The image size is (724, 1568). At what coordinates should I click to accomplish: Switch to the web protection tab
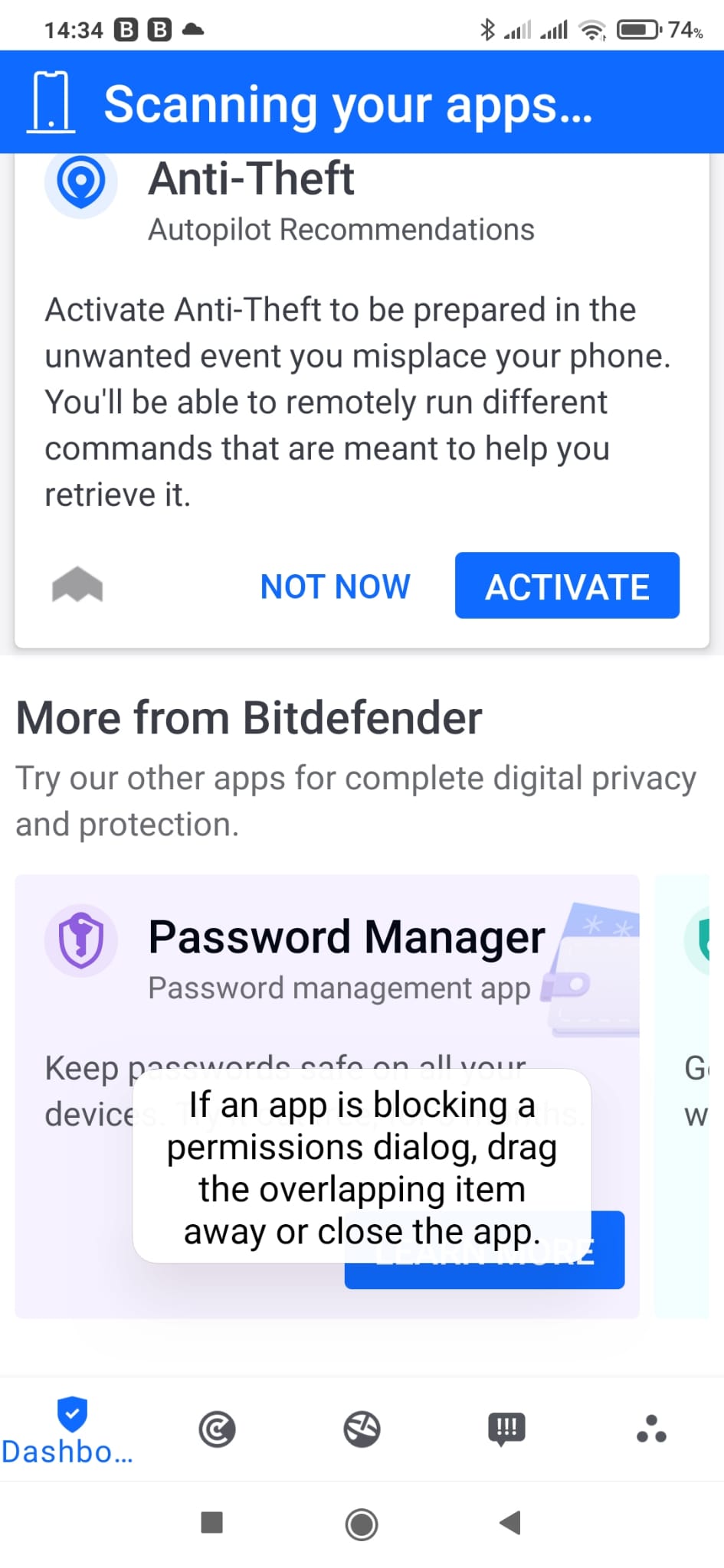pos(362,1429)
